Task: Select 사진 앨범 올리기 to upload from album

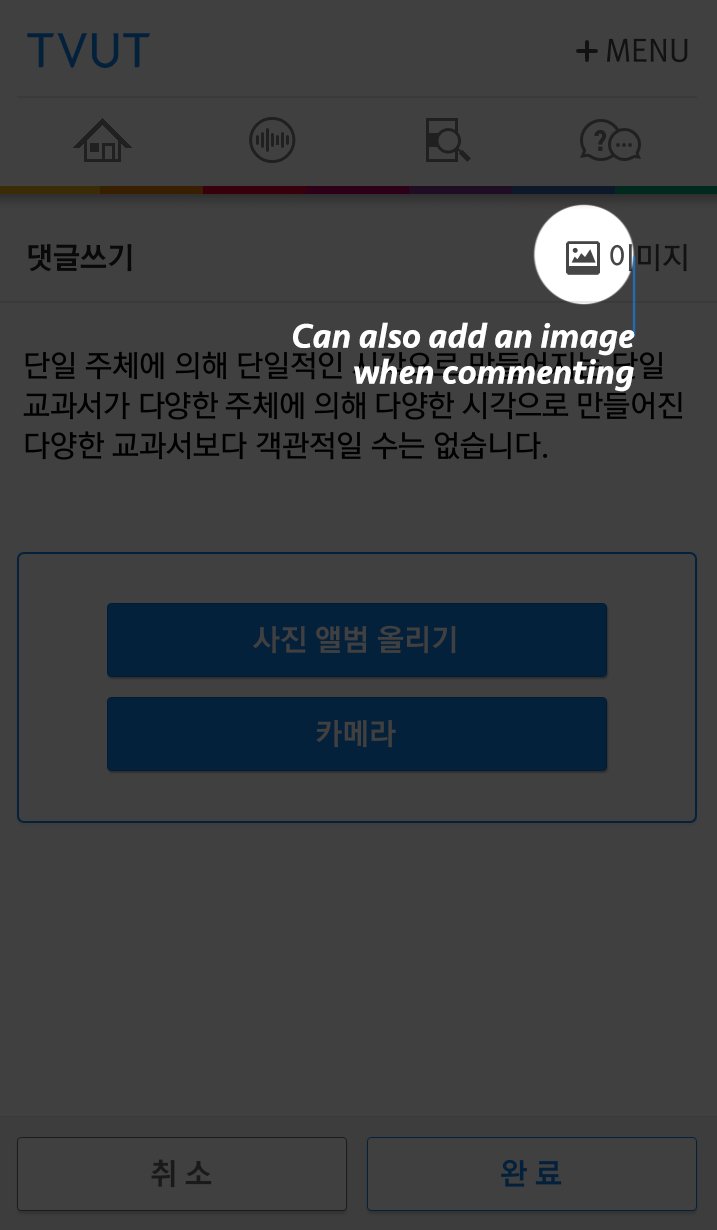Action: tap(356, 640)
